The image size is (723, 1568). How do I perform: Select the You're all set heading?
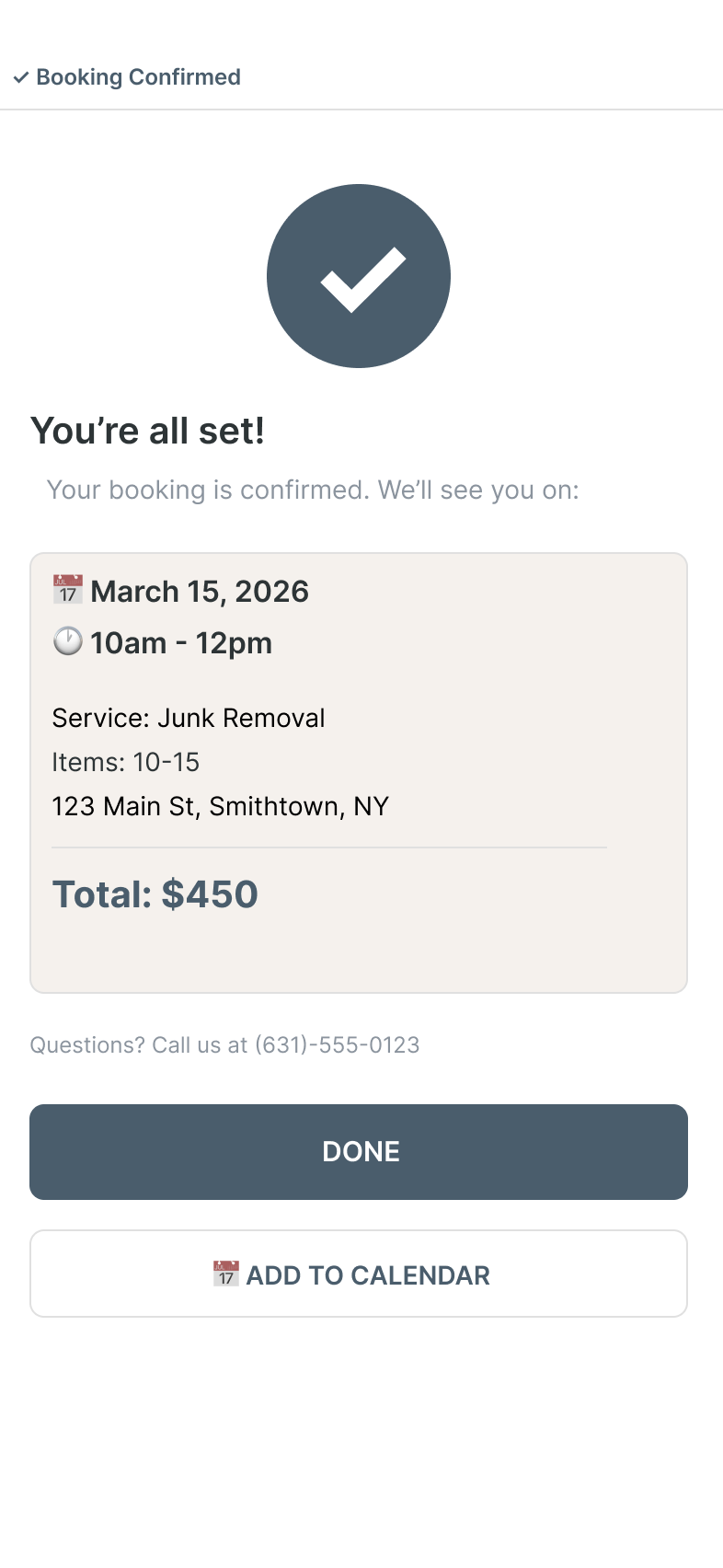coord(147,430)
